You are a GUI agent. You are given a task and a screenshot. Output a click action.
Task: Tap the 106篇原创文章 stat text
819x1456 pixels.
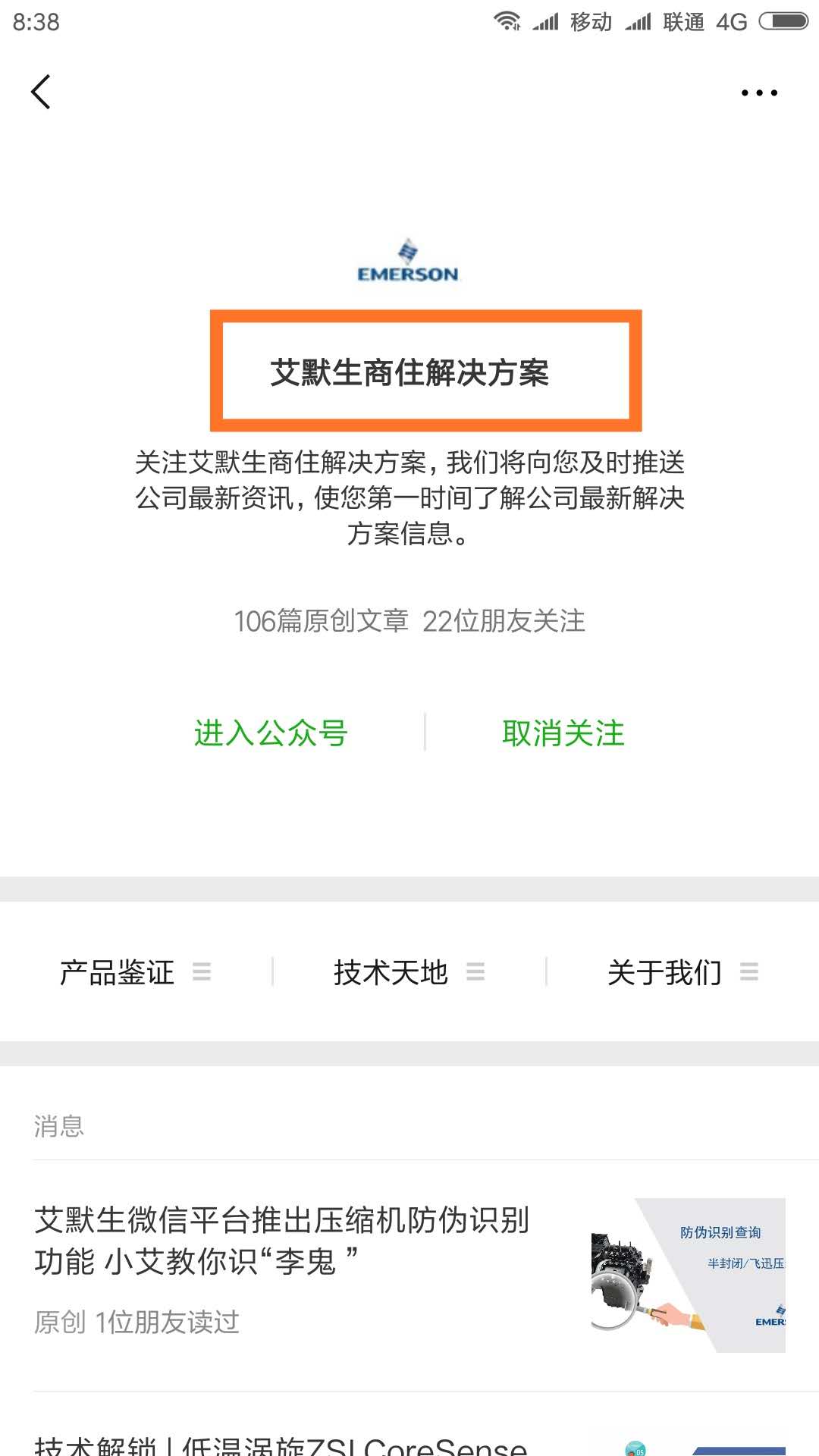(322, 622)
